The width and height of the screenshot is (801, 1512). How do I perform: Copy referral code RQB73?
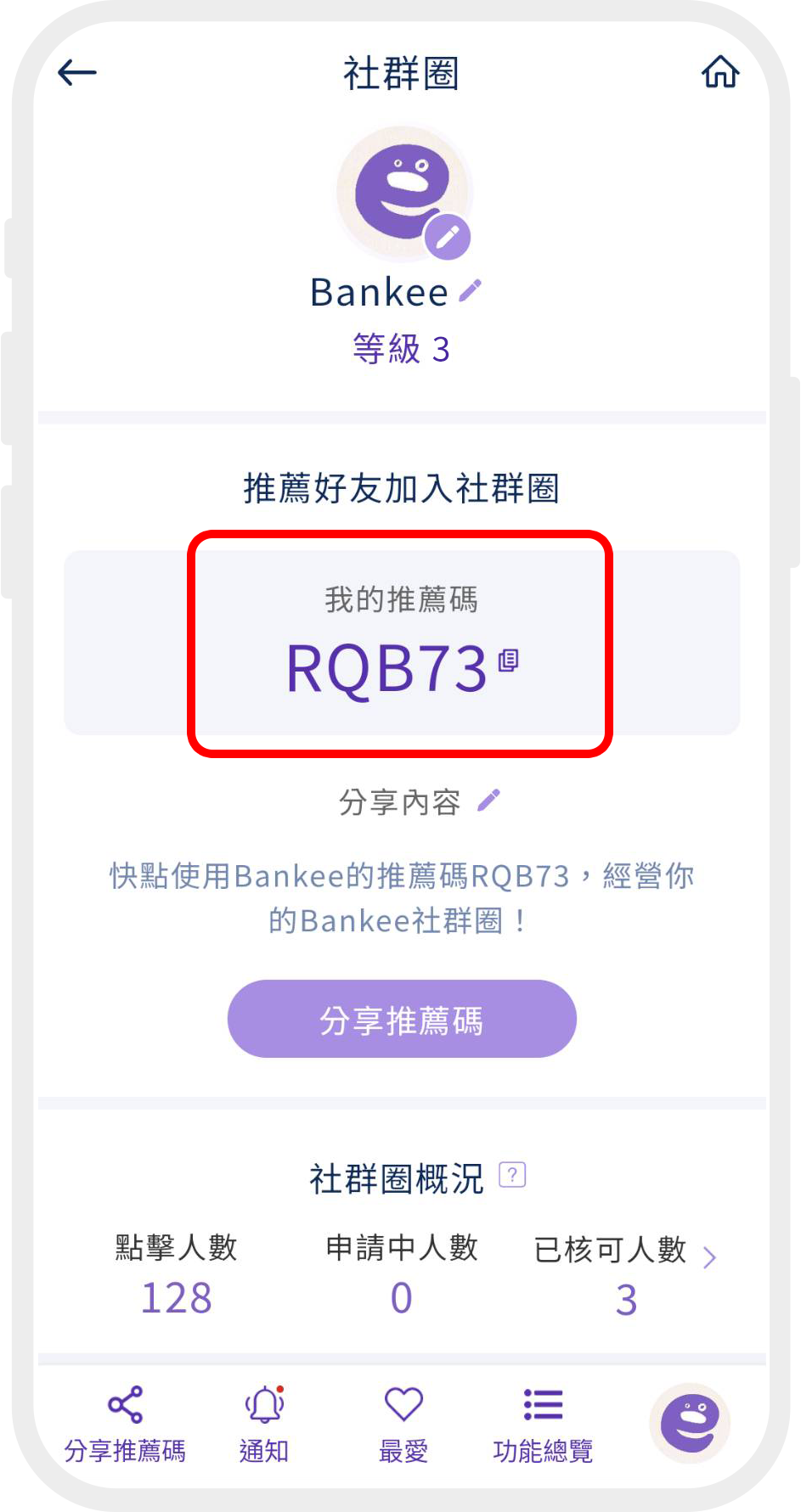click(x=508, y=660)
